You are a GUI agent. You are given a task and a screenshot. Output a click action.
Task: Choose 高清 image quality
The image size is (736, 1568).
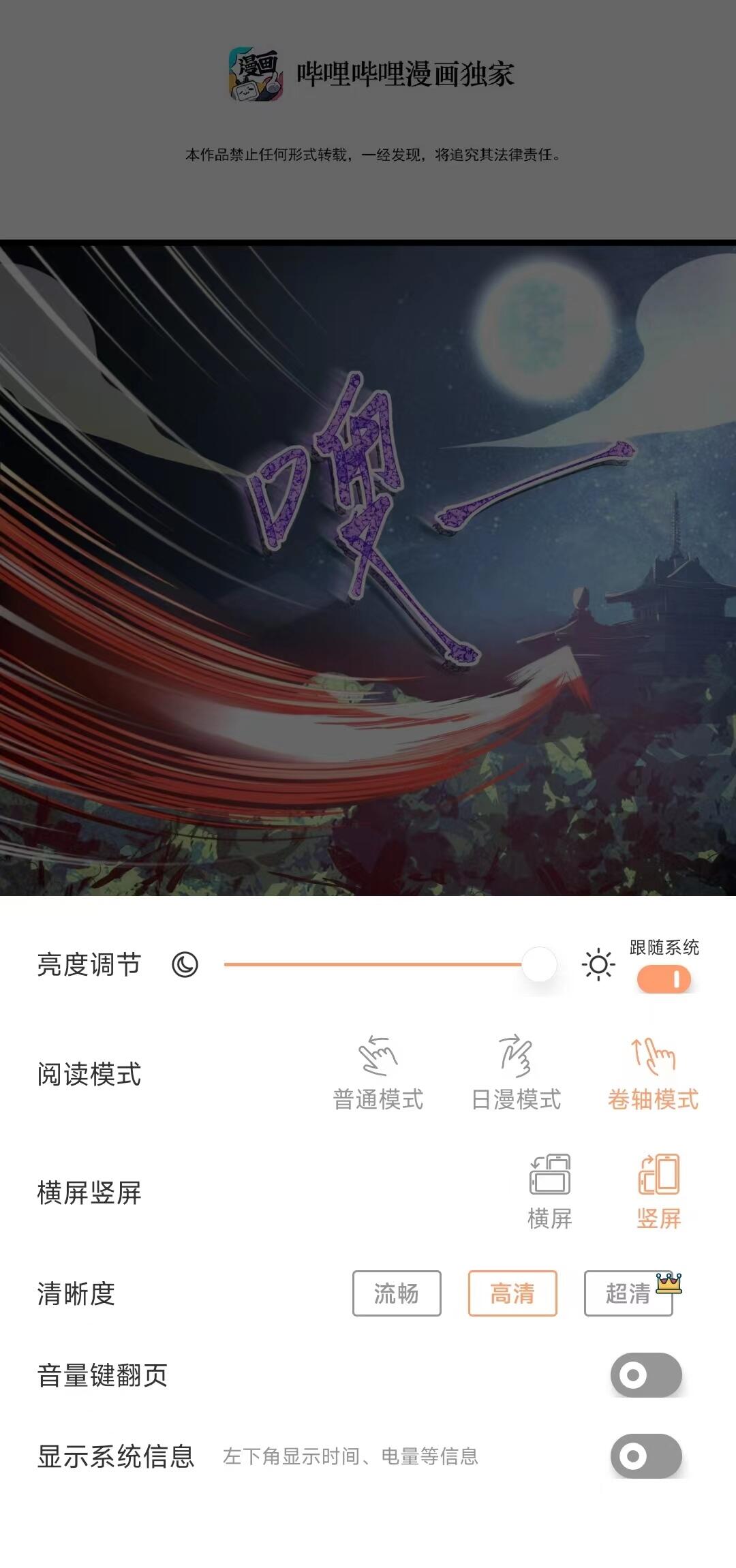[512, 1293]
